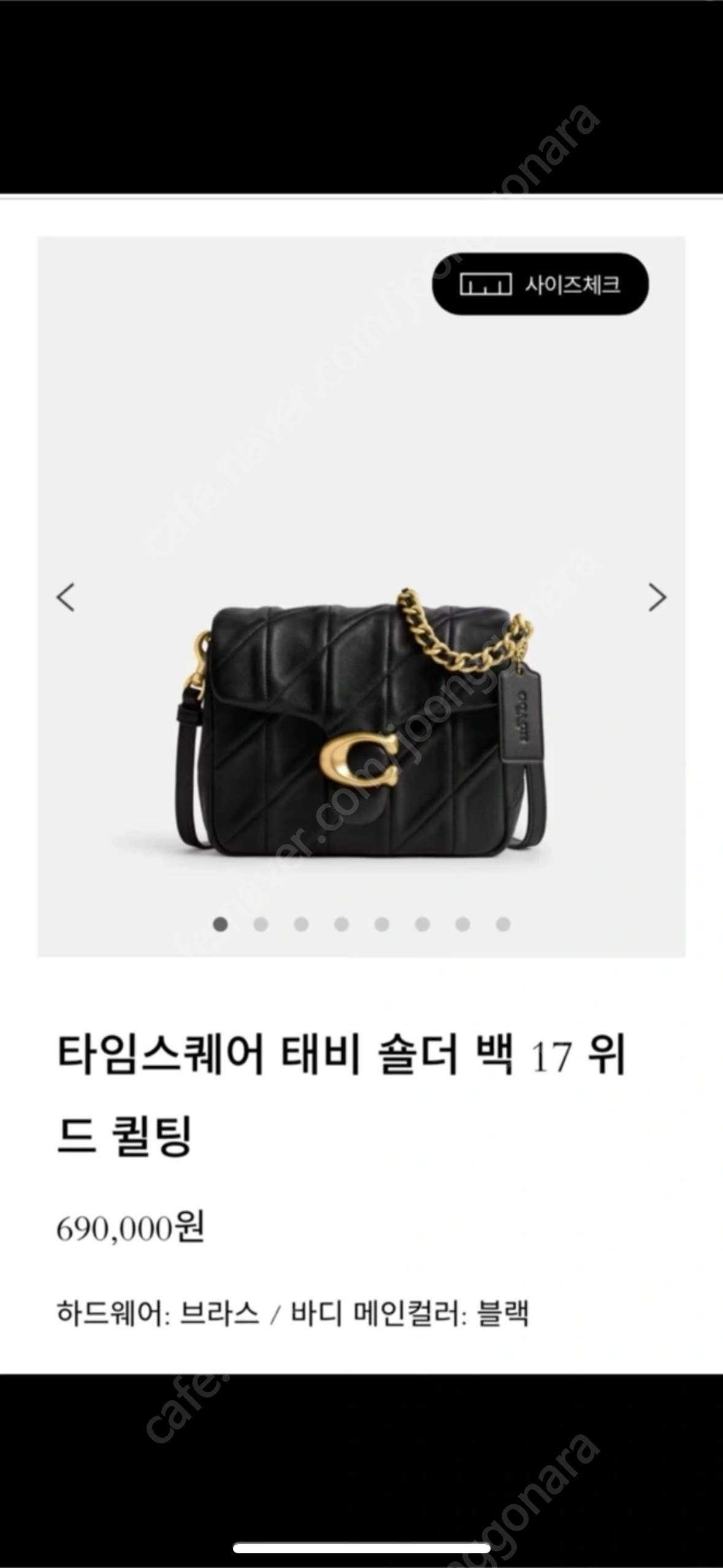Jump to the last image dot

pos(503,924)
